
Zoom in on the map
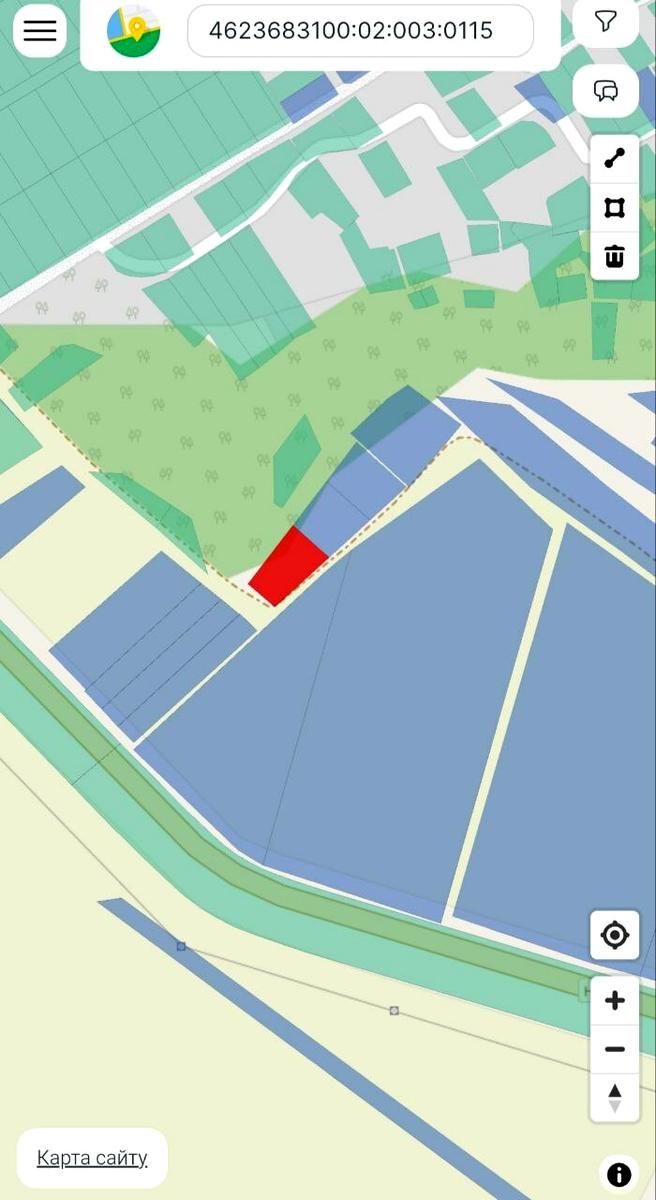tap(614, 1000)
